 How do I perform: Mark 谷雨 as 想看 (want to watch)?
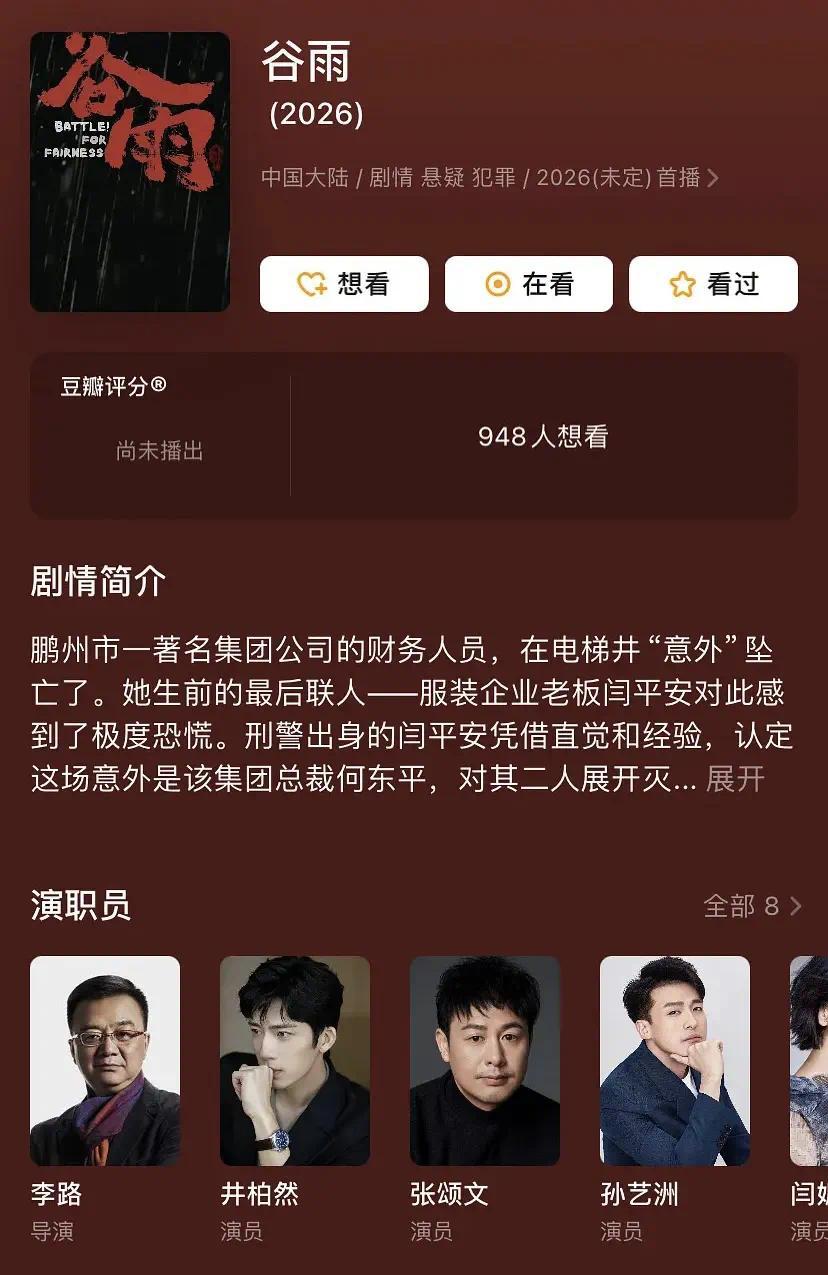pyautogui.click(x=344, y=284)
